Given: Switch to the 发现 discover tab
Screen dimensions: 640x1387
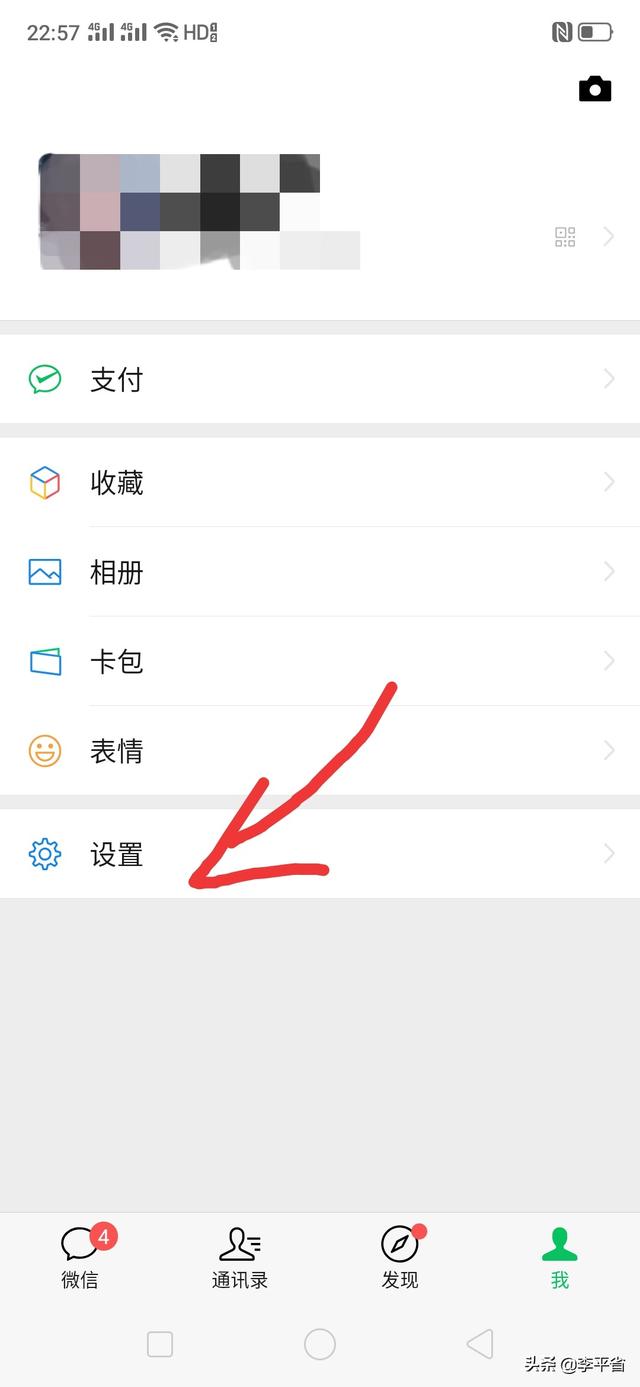Looking at the screenshot, I should point(400,1257).
